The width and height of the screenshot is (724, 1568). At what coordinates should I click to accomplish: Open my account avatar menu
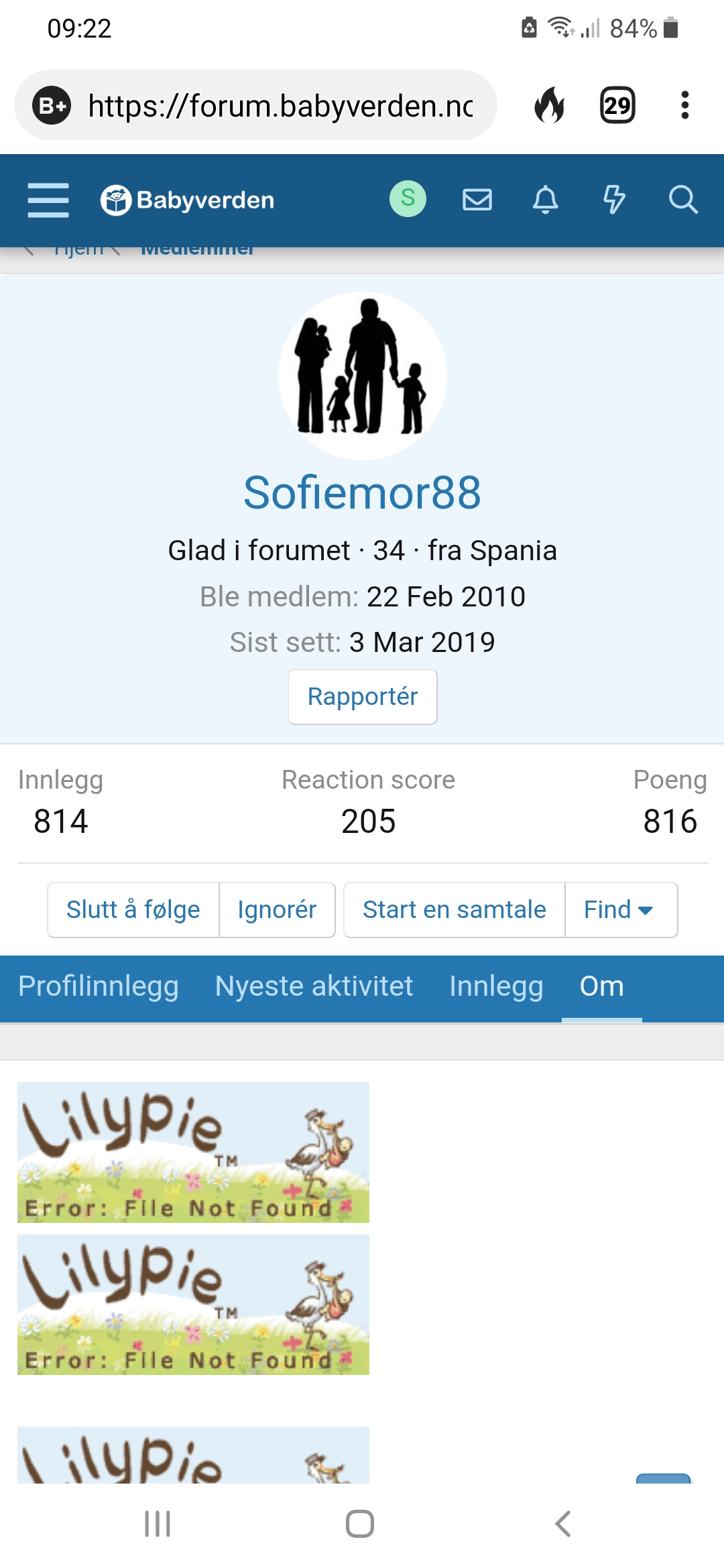(408, 199)
